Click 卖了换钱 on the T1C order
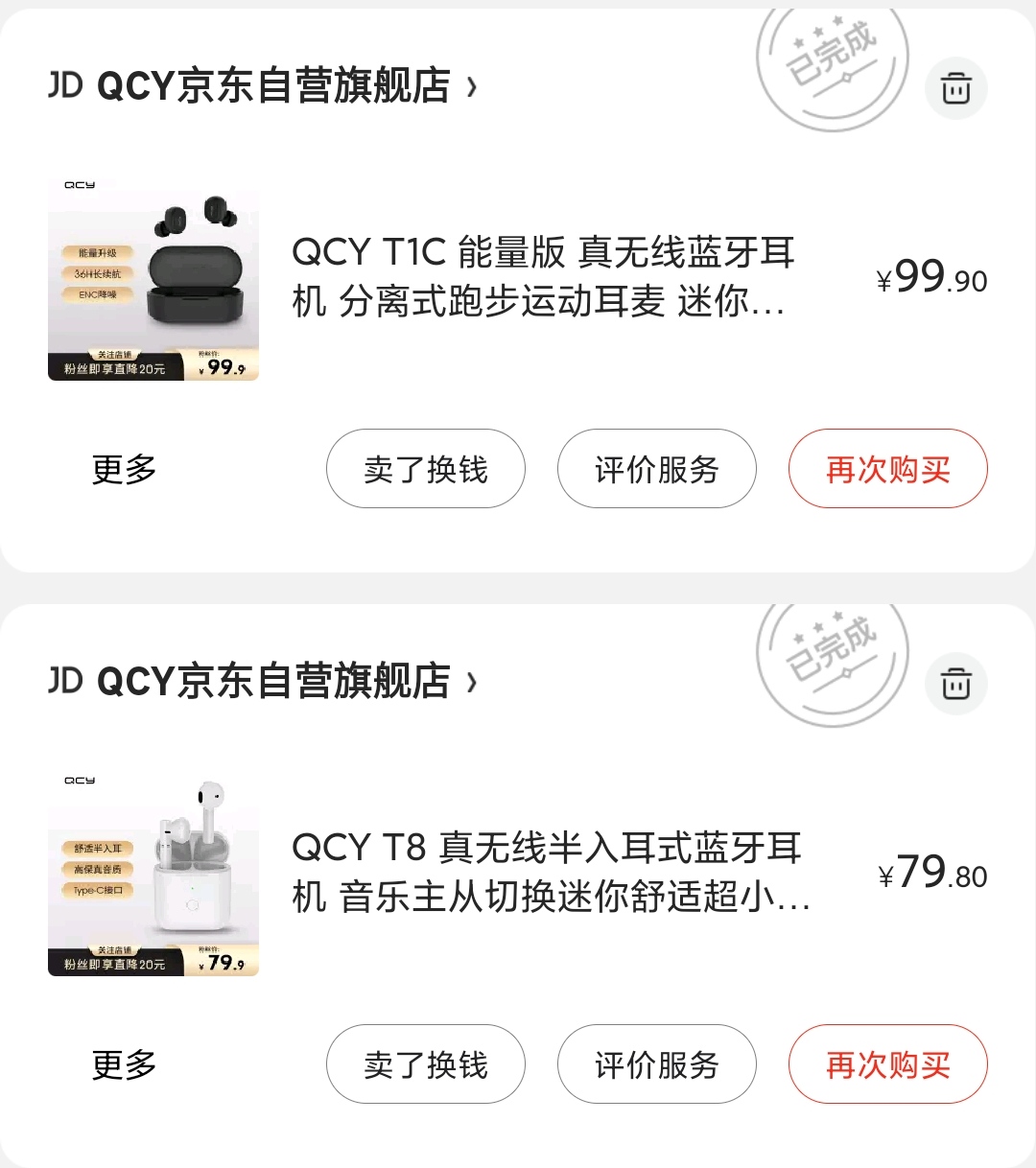This screenshot has height=1168, width=1036. pos(426,469)
